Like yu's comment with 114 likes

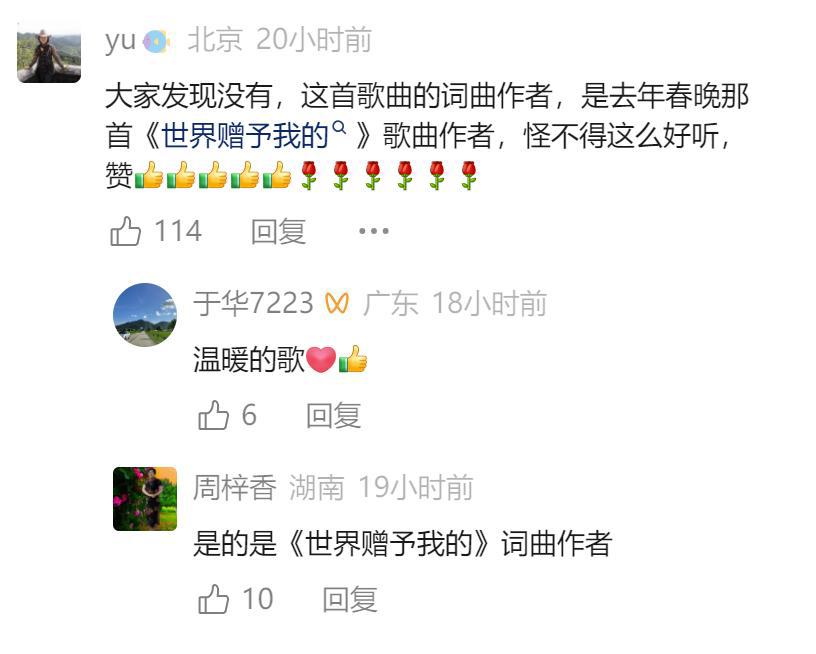[x=125, y=232]
